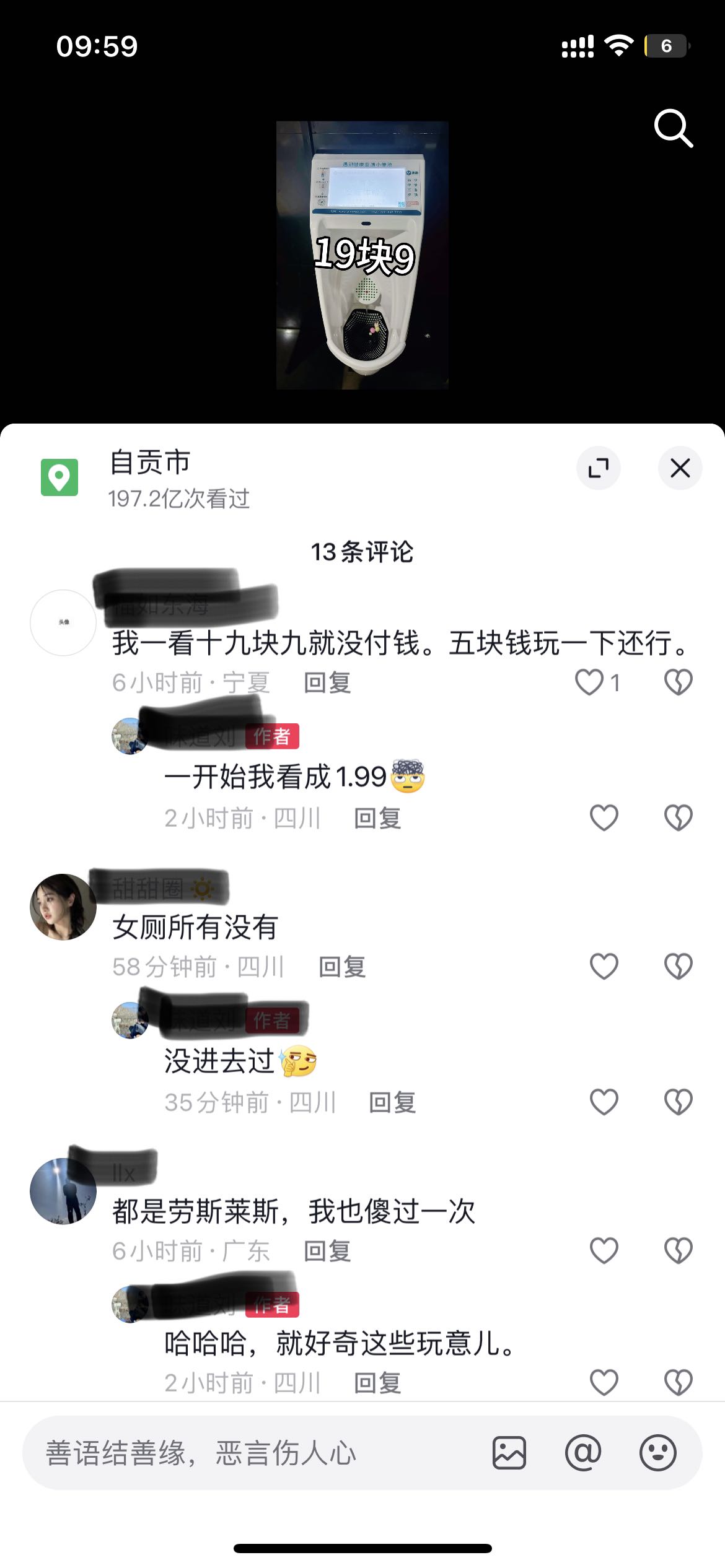Attach an image to the comment
Viewport: 725px width, 1568px height.
coord(509,1453)
